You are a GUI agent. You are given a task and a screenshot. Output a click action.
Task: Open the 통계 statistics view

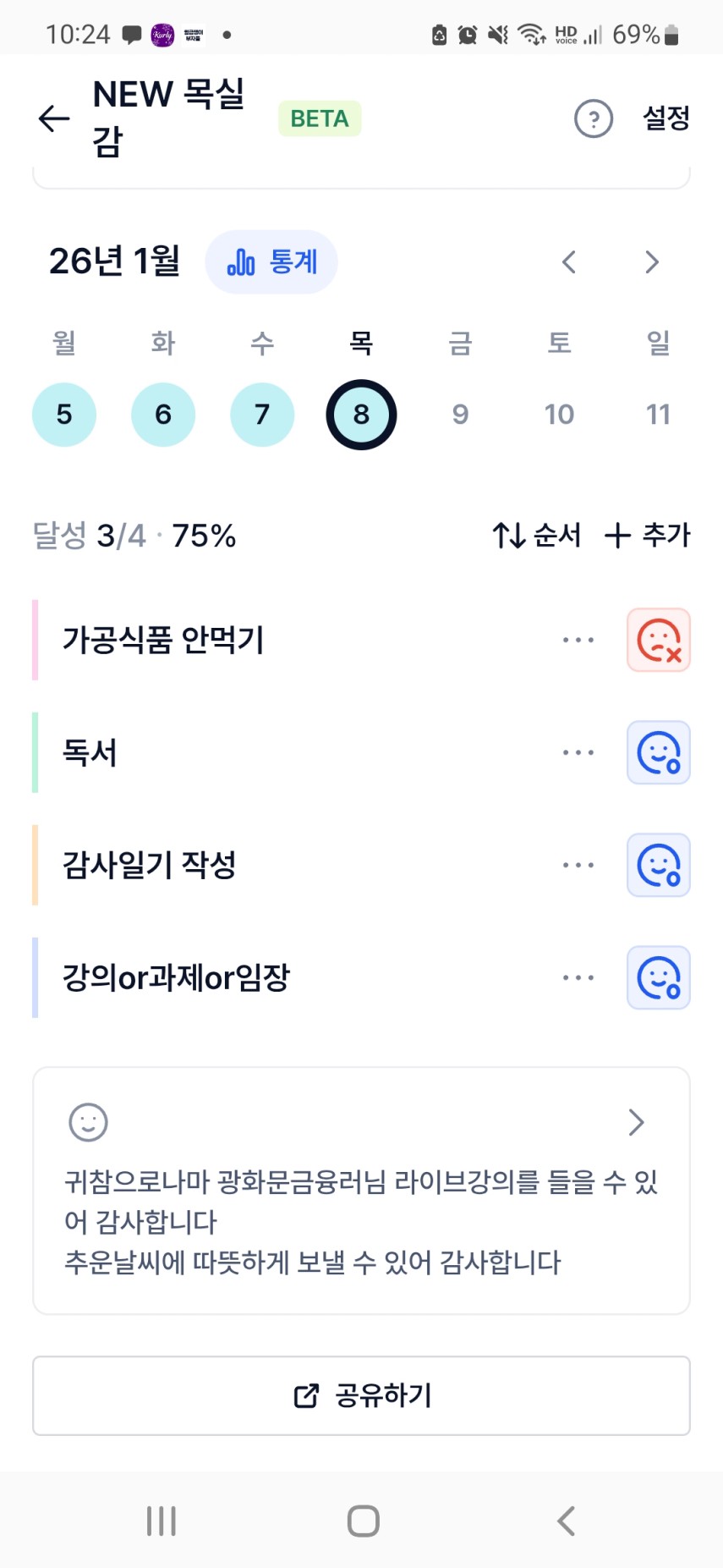(271, 262)
